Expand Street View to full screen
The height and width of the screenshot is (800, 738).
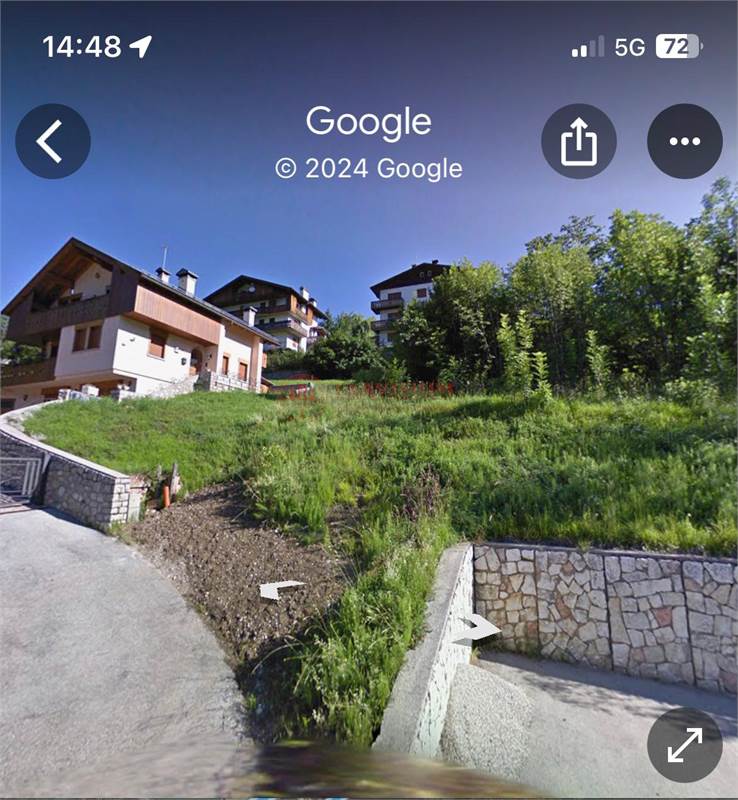[x=685, y=744]
